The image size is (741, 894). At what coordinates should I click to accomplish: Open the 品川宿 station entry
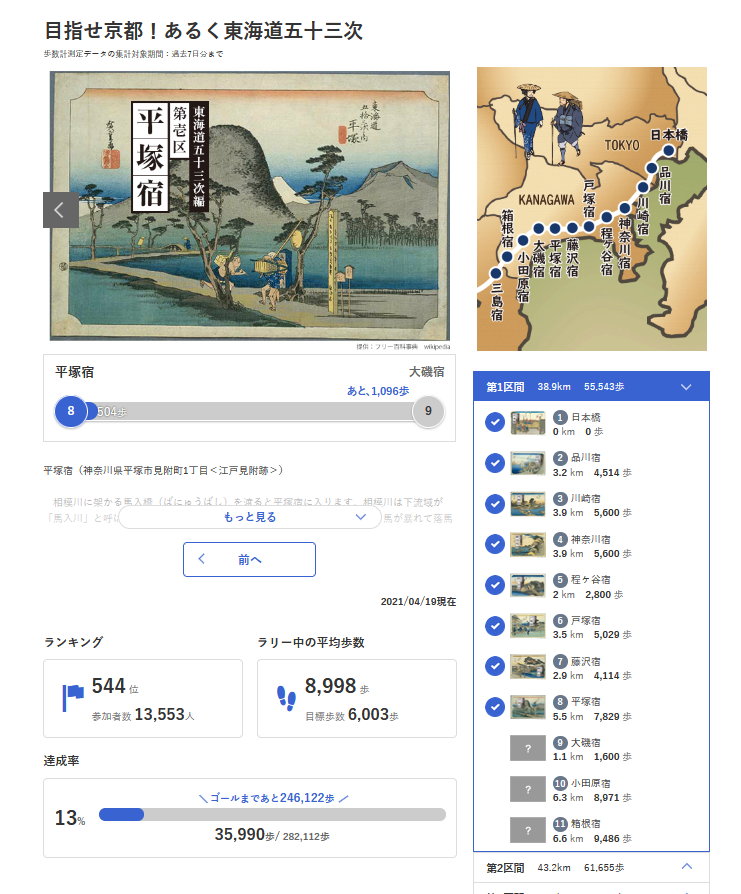click(590, 464)
